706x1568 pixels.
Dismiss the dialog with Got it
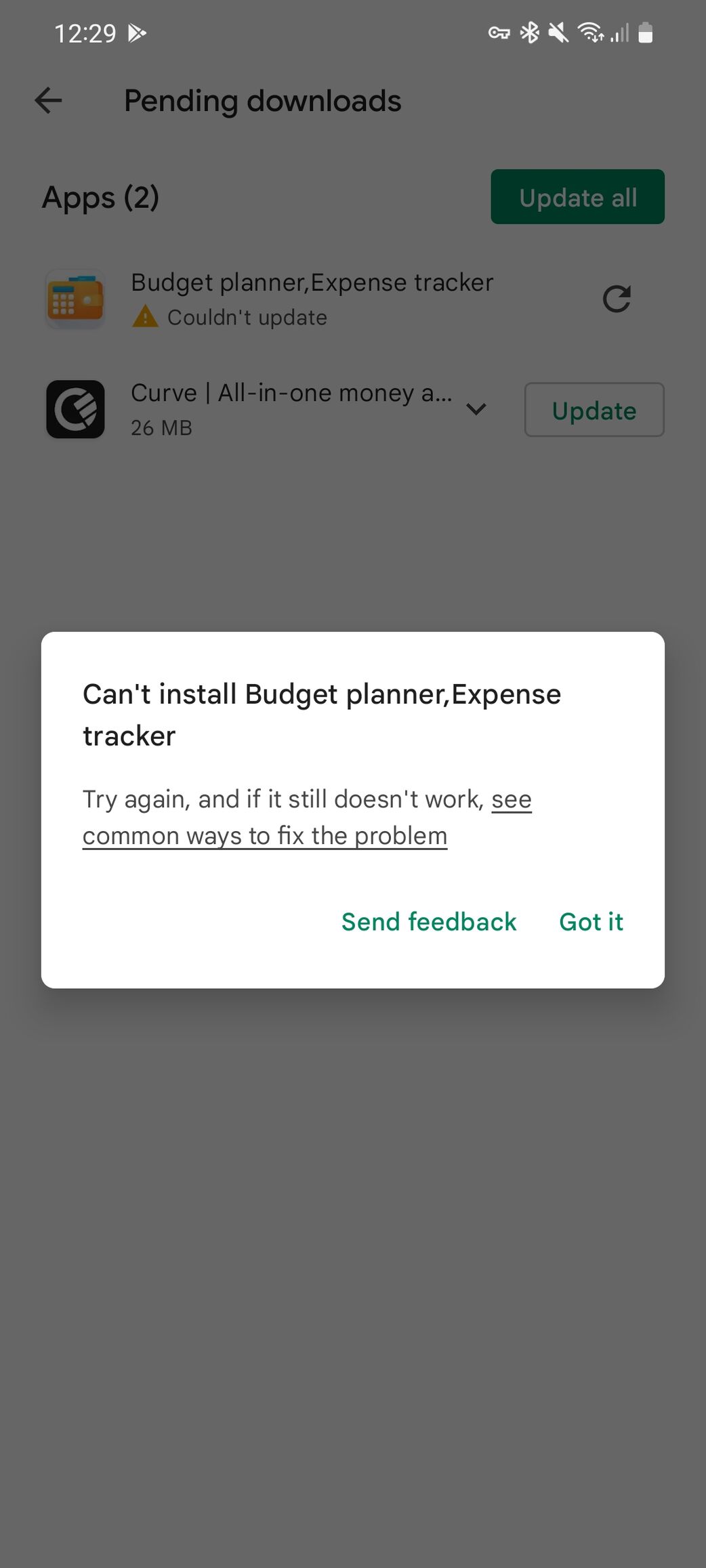pos(591,922)
